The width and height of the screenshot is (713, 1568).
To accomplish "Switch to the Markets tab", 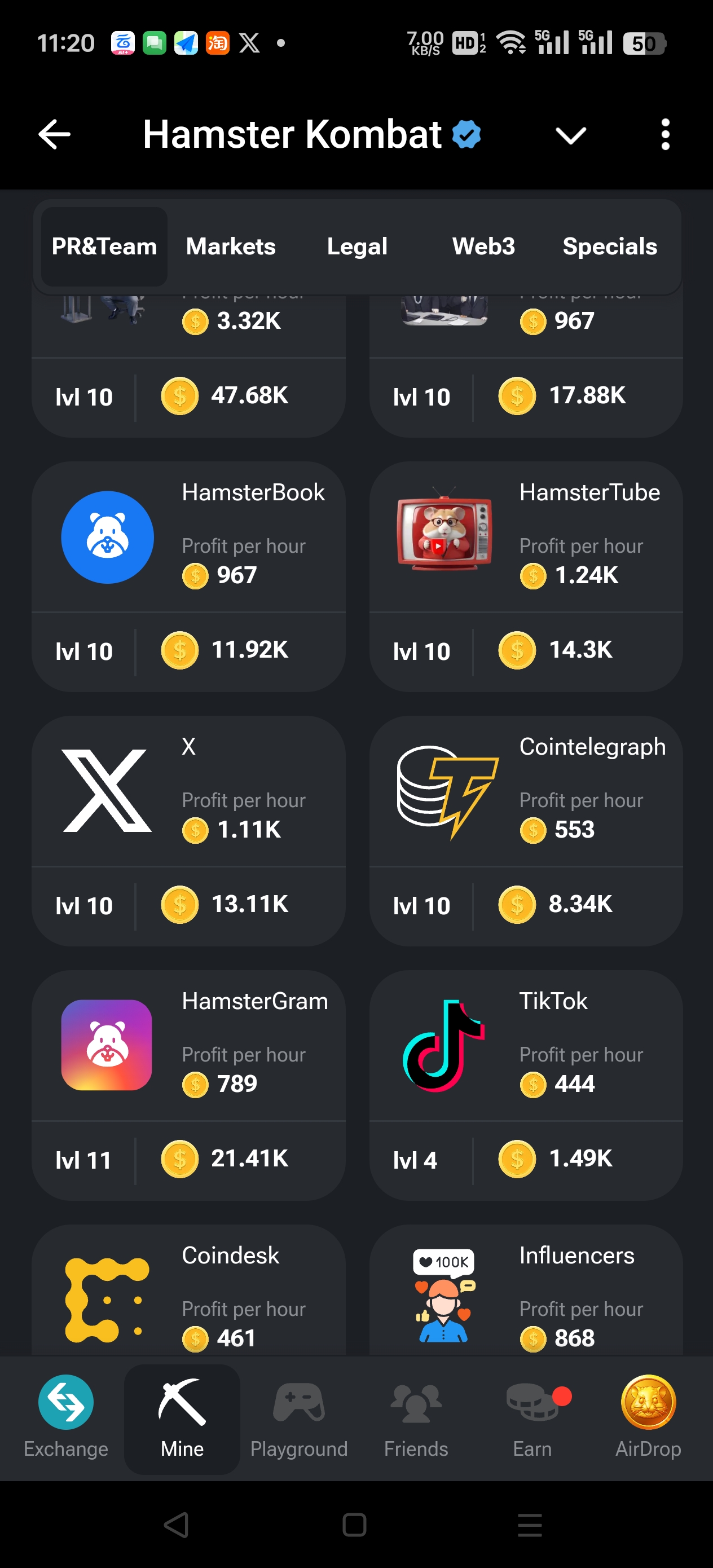I will point(231,246).
